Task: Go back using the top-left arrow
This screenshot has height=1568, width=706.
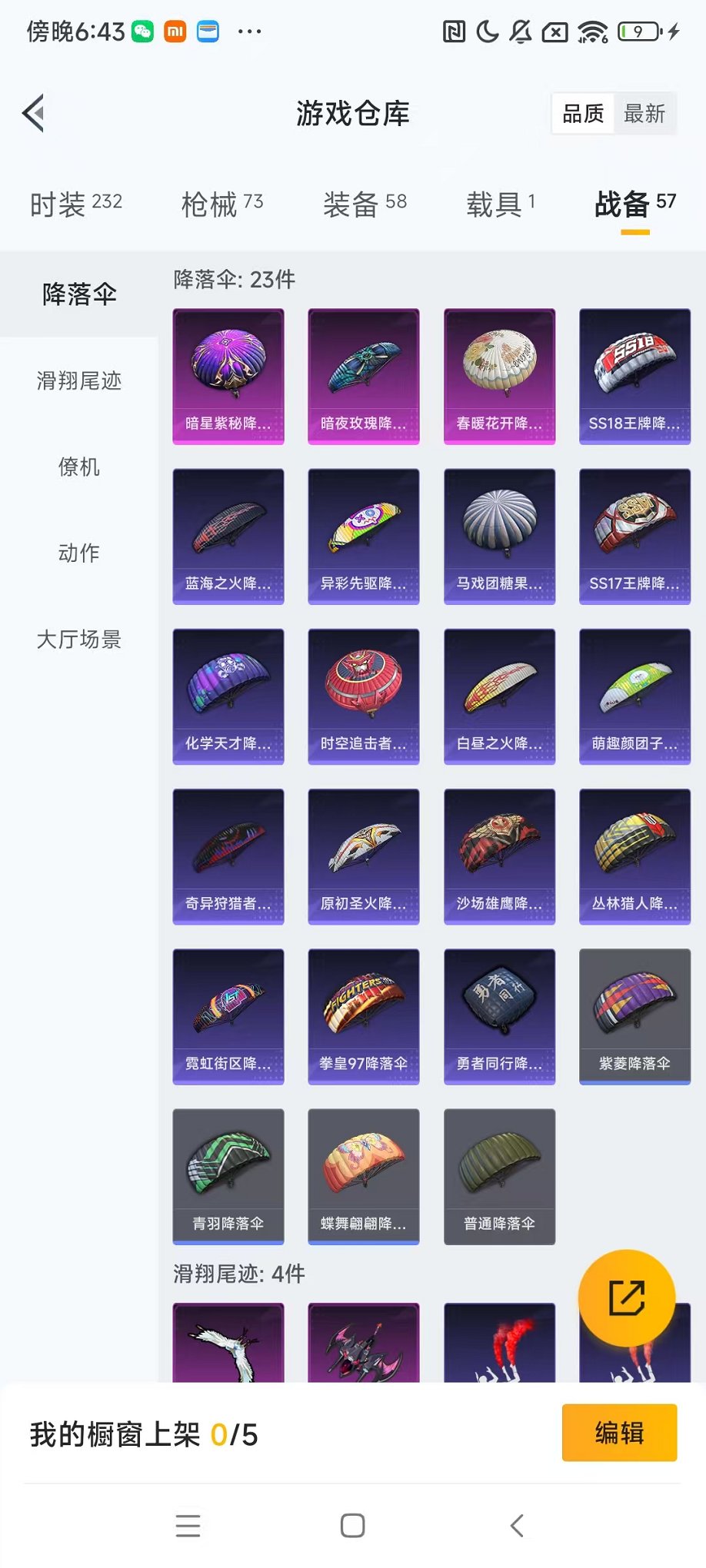Action: [34, 114]
